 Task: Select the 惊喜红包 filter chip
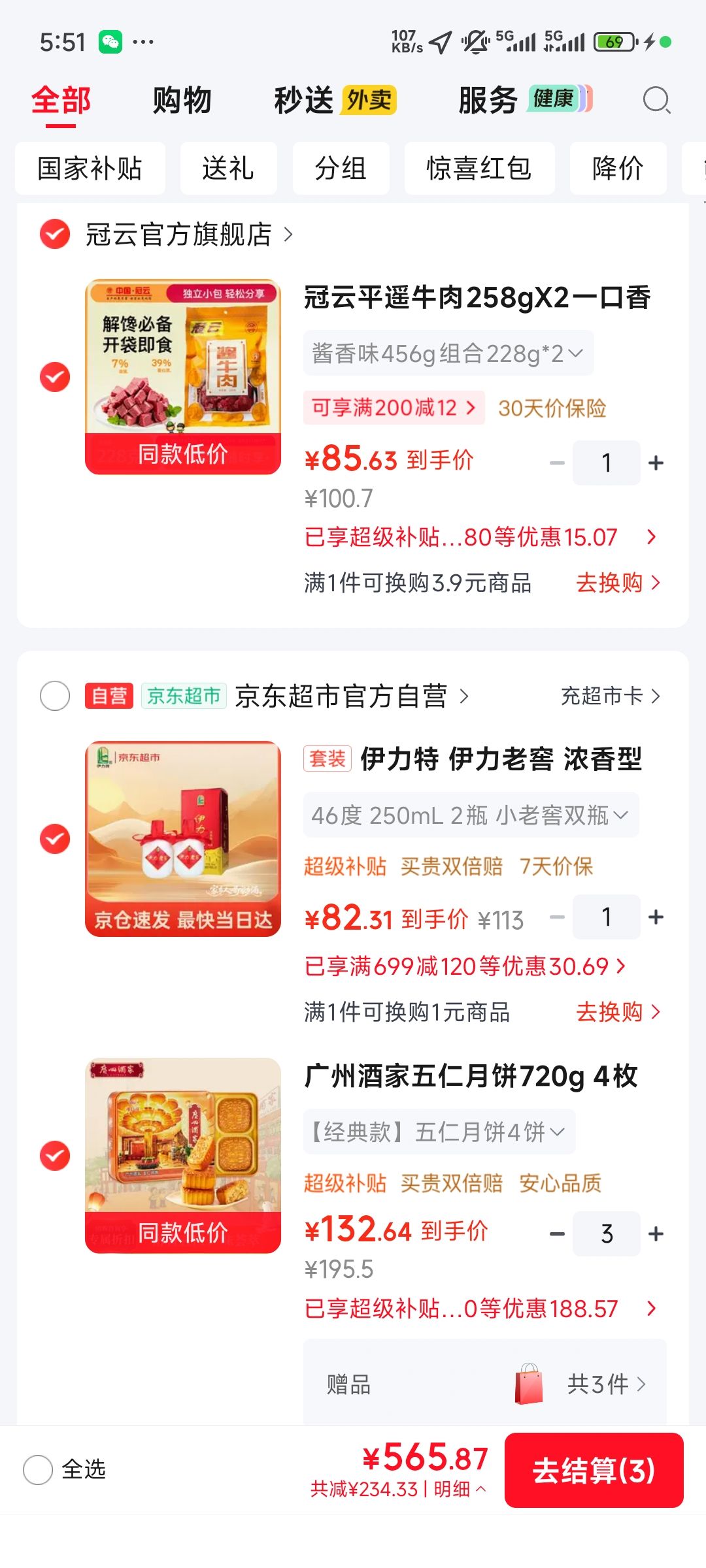[x=479, y=169]
